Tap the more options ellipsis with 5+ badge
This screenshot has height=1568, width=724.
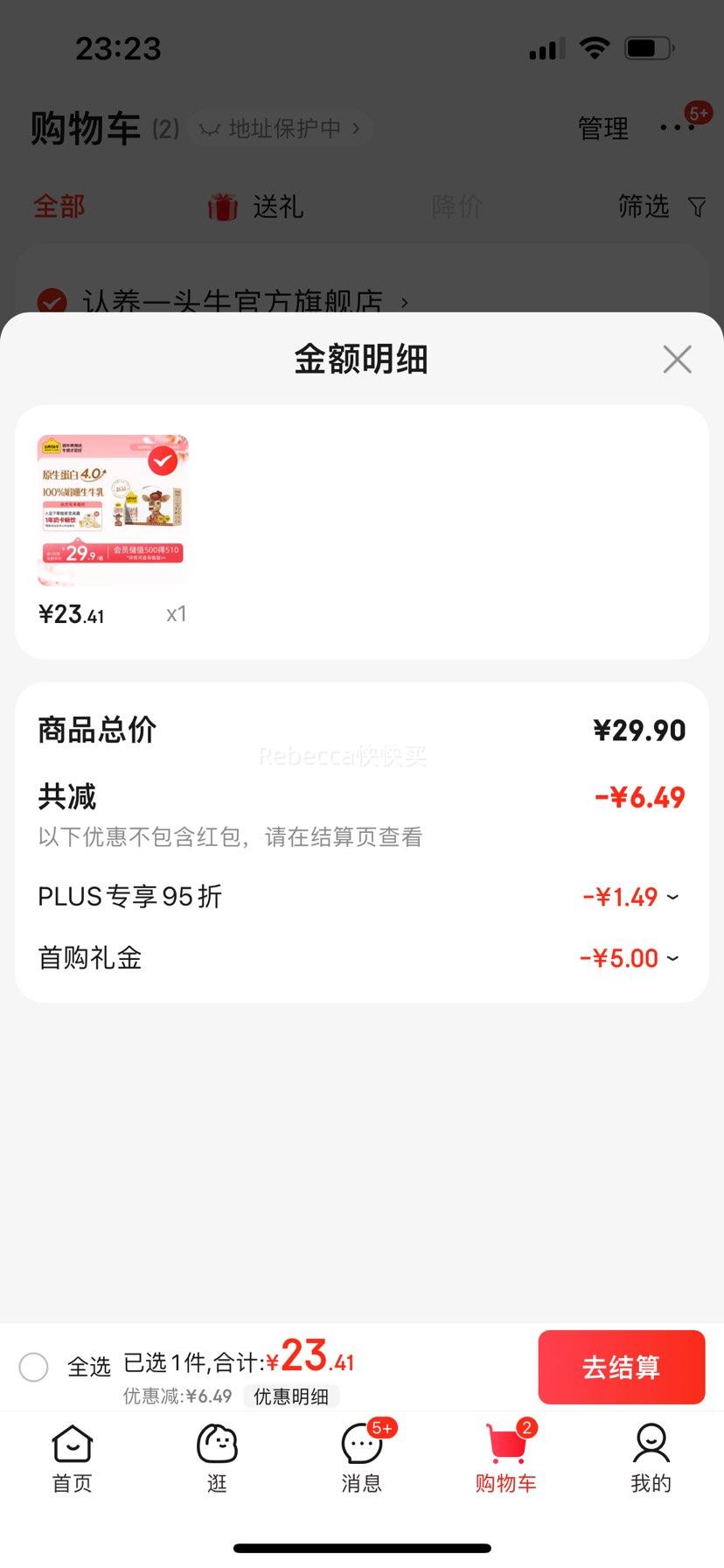676,128
